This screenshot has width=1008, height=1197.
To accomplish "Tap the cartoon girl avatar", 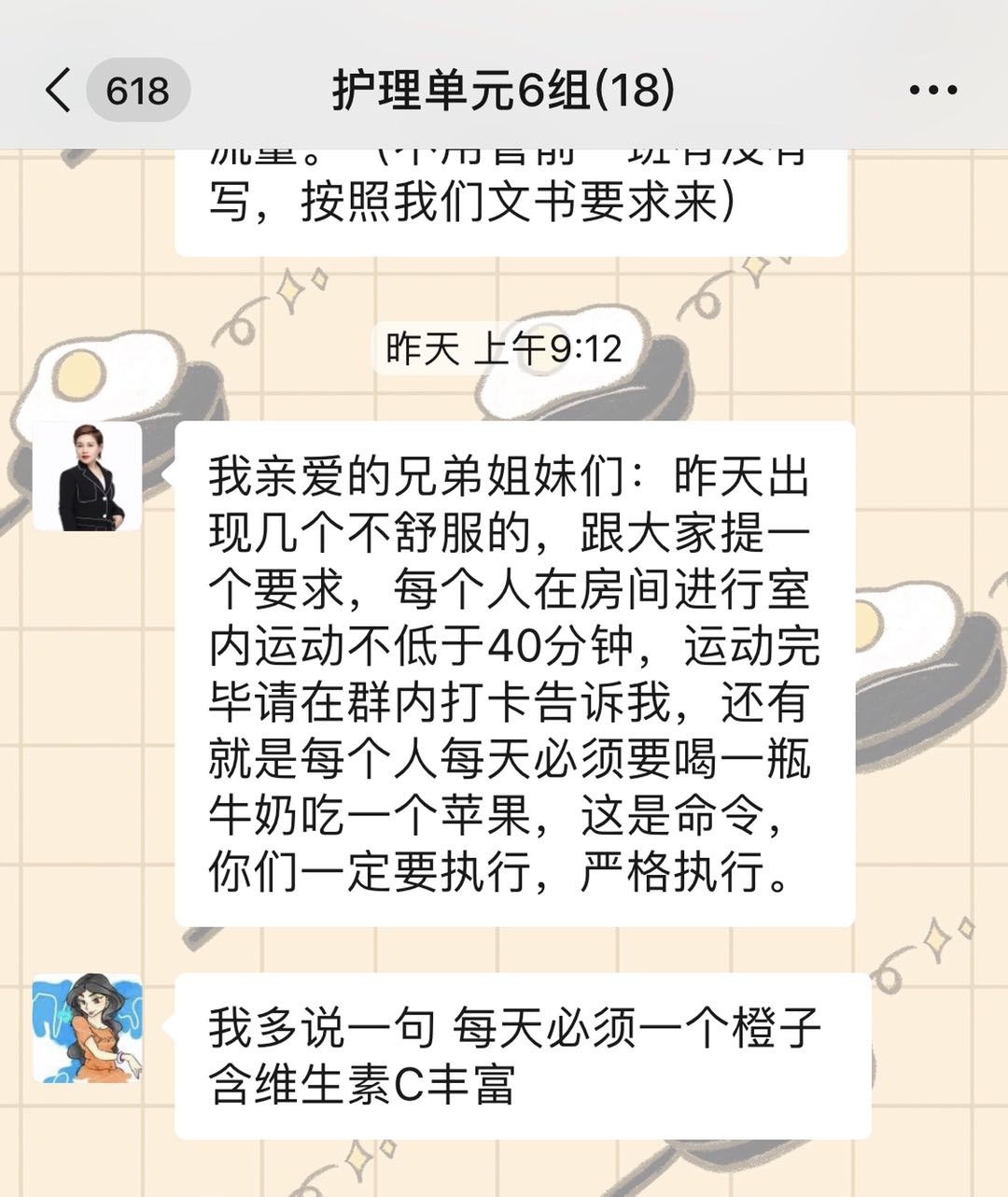I will click(x=88, y=1028).
